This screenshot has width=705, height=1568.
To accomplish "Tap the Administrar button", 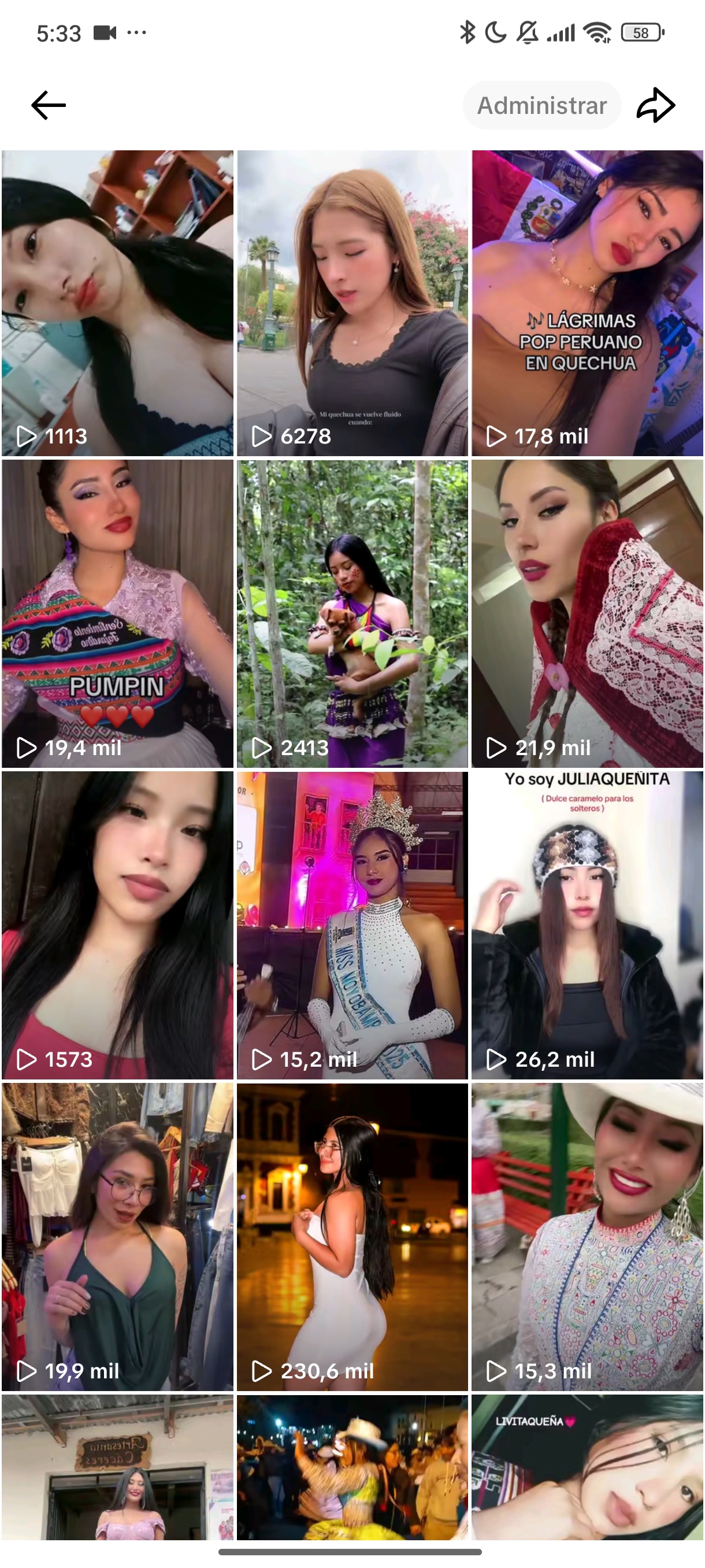I will pos(541,105).
